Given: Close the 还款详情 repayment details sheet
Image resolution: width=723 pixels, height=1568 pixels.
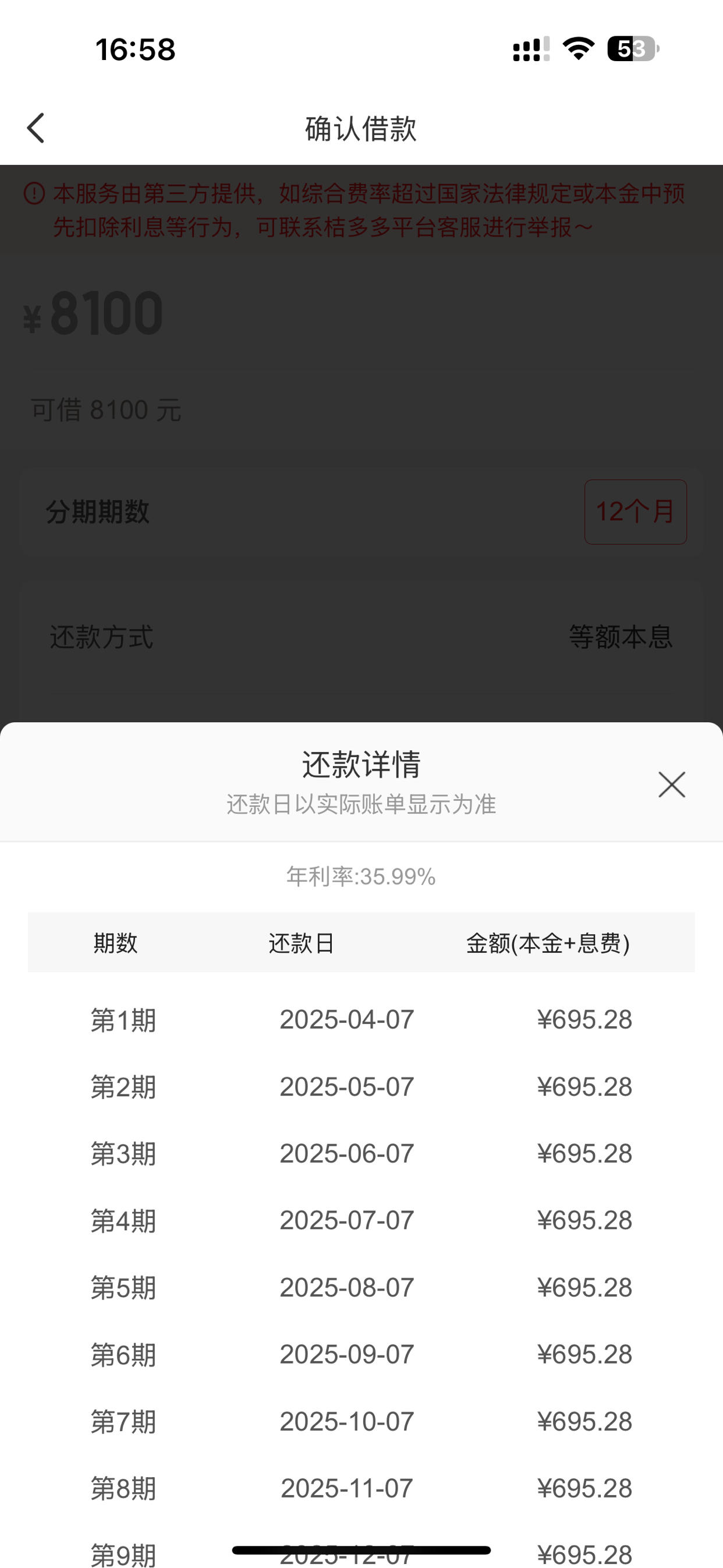Looking at the screenshot, I should (672, 785).
